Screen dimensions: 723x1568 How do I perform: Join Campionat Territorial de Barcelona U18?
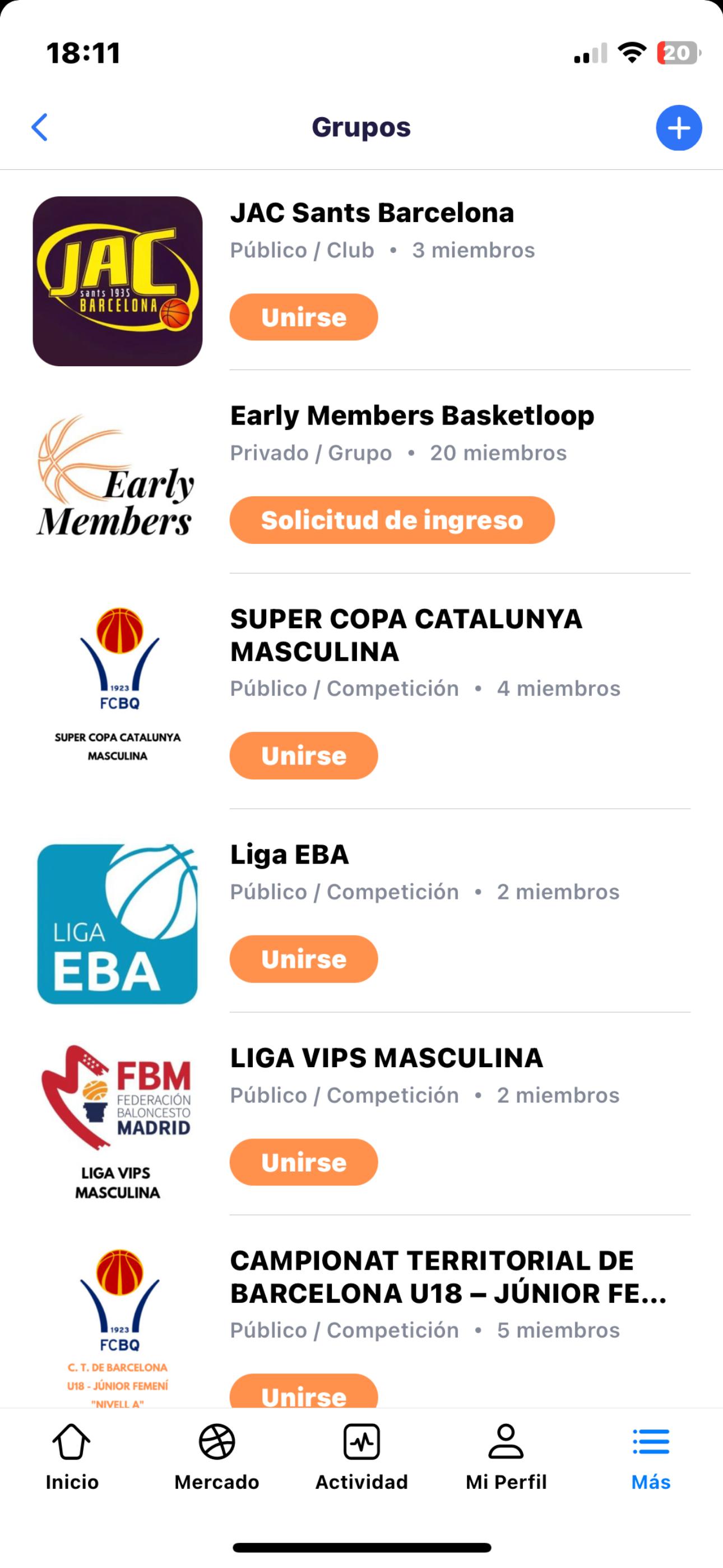[304, 1392]
